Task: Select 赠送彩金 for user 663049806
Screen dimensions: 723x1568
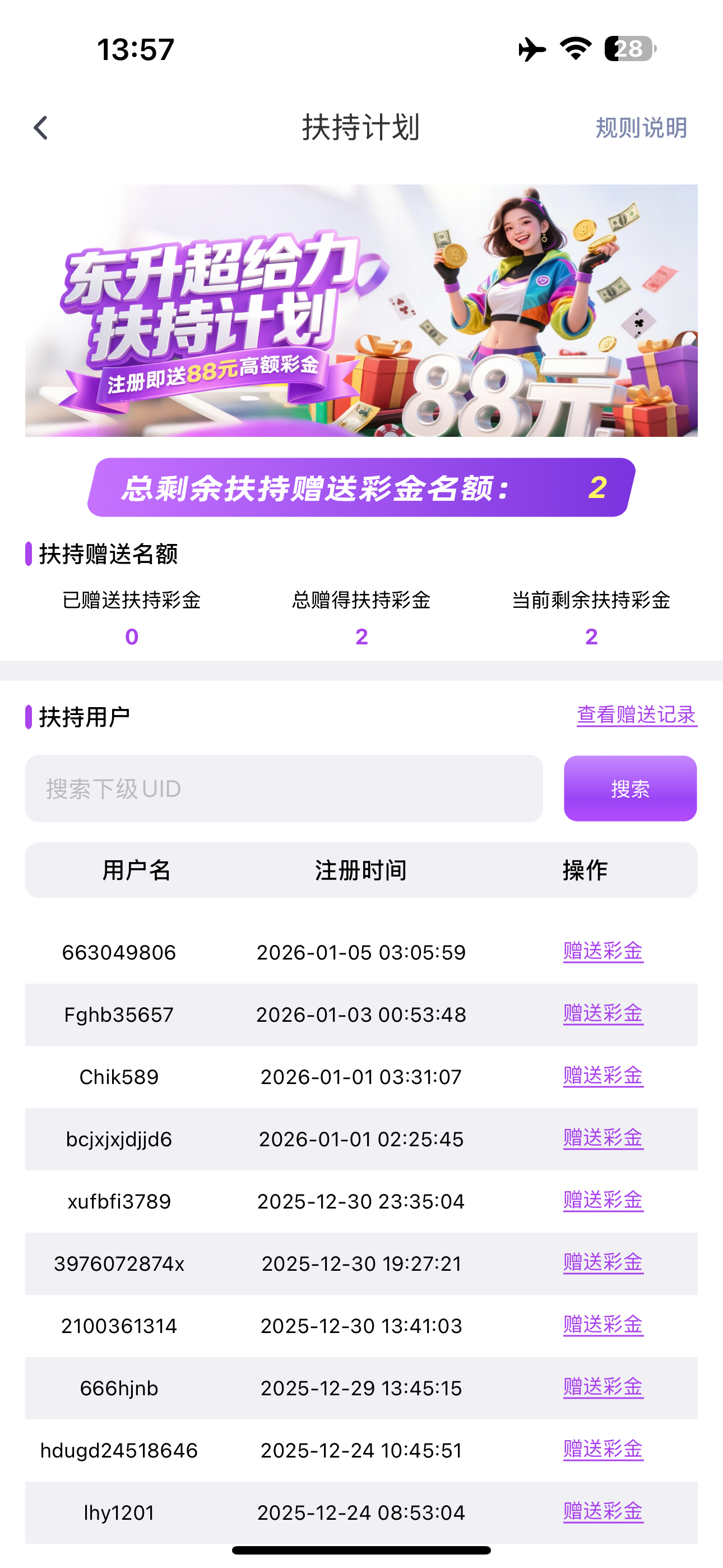Action: coord(603,951)
